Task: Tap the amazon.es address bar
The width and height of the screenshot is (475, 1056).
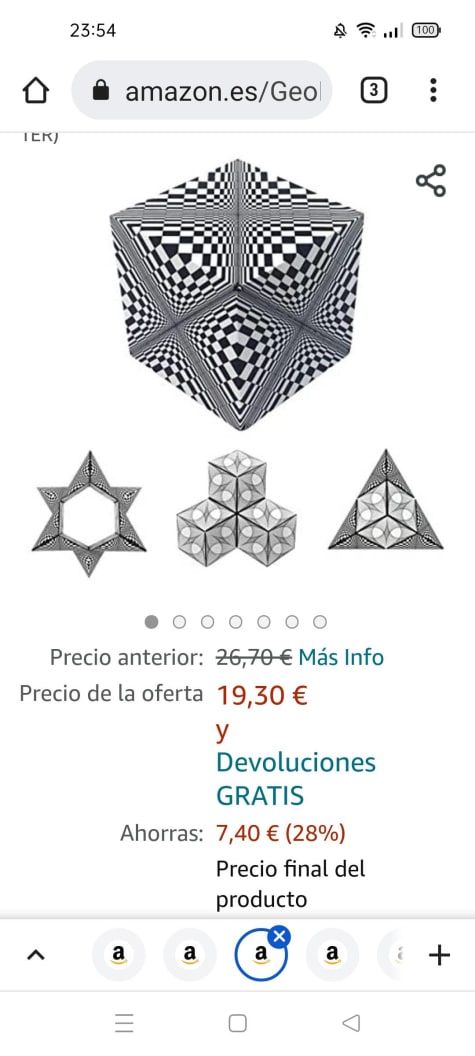Action: pyautogui.click(x=201, y=90)
